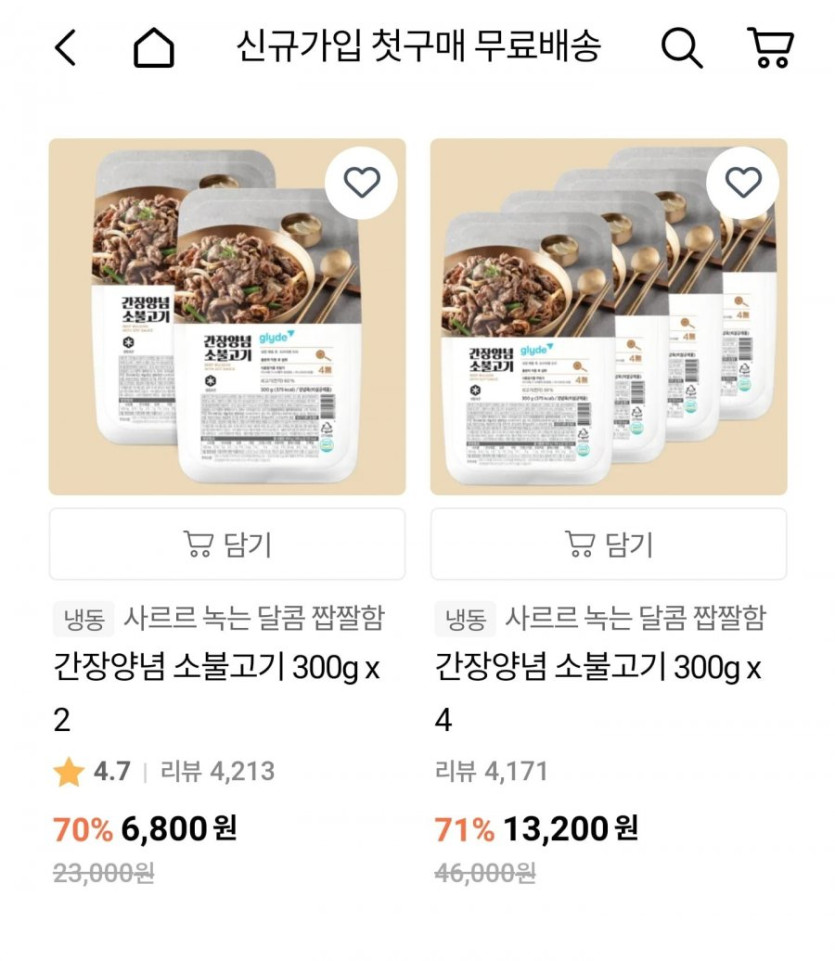Add the 300g x 4 product with 담기
This screenshot has width=835, height=961.
tap(608, 544)
